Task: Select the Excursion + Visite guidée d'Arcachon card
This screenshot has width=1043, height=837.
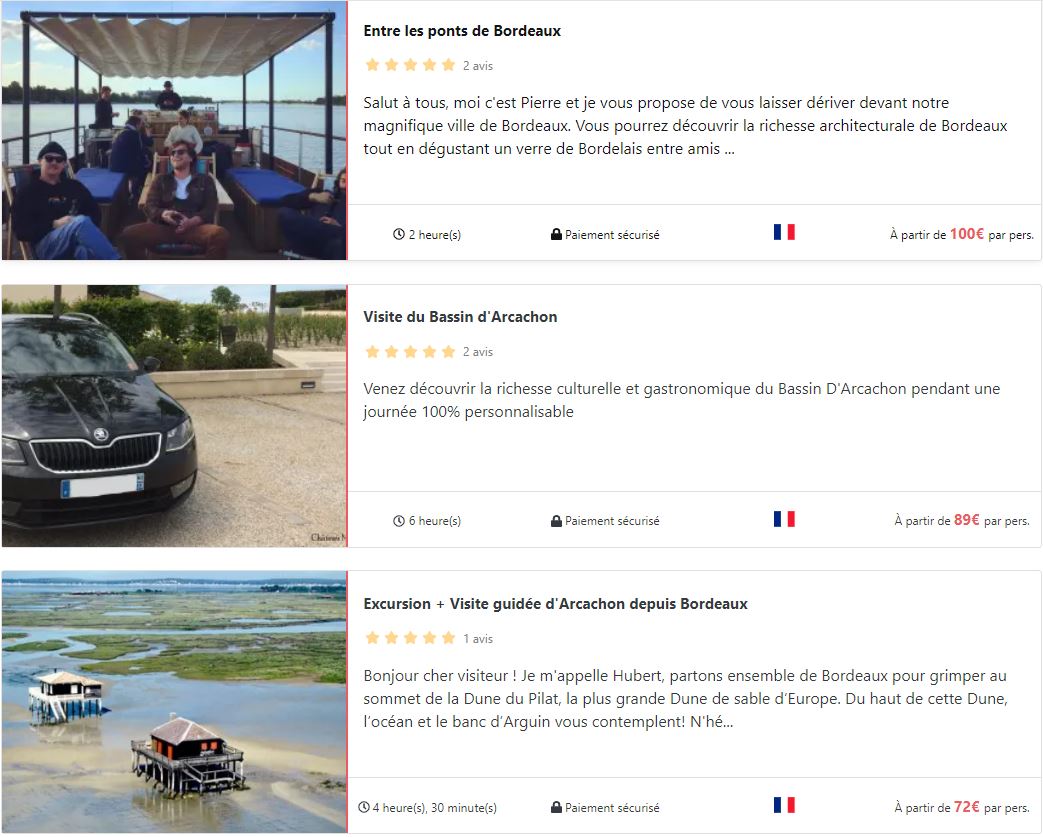Action: pyautogui.click(x=555, y=604)
